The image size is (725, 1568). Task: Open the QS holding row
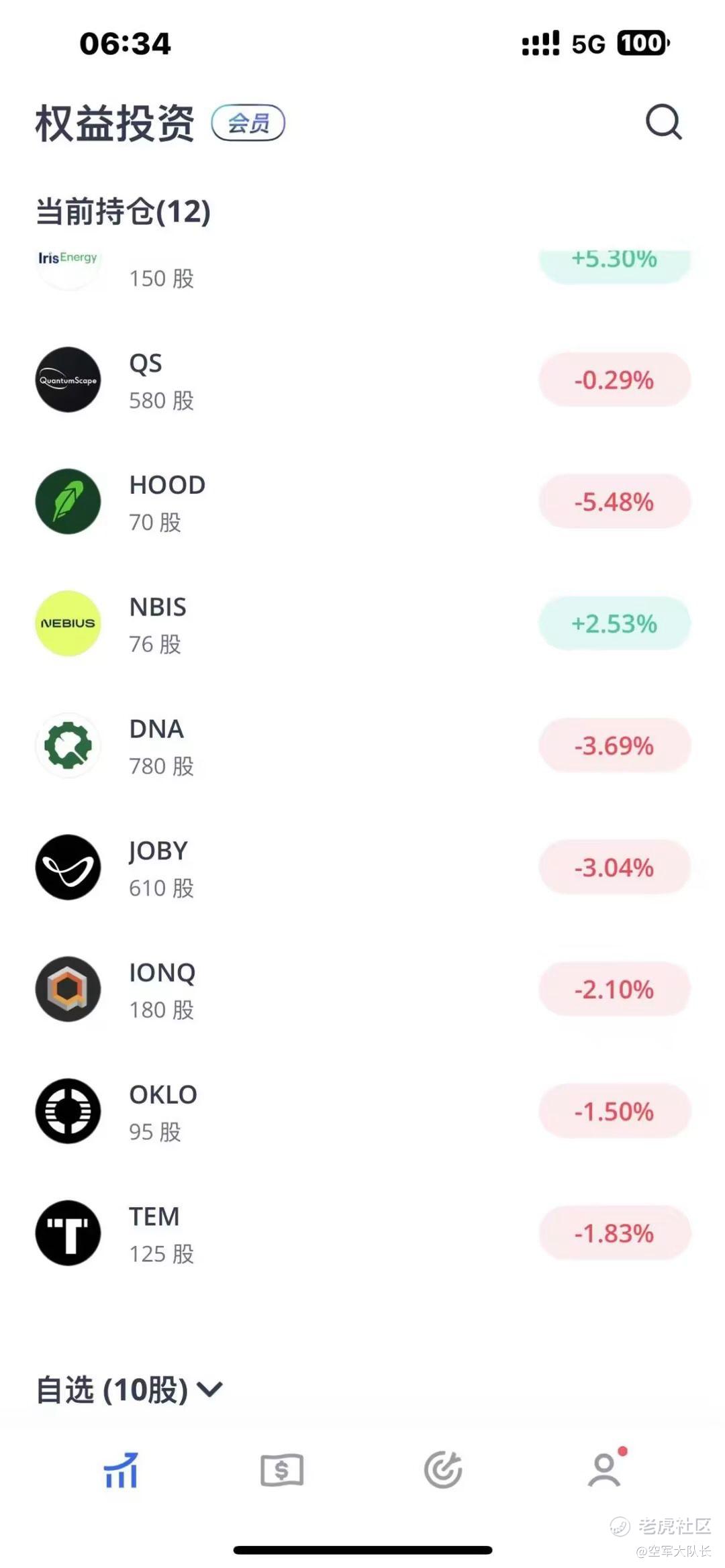pos(362,380)
